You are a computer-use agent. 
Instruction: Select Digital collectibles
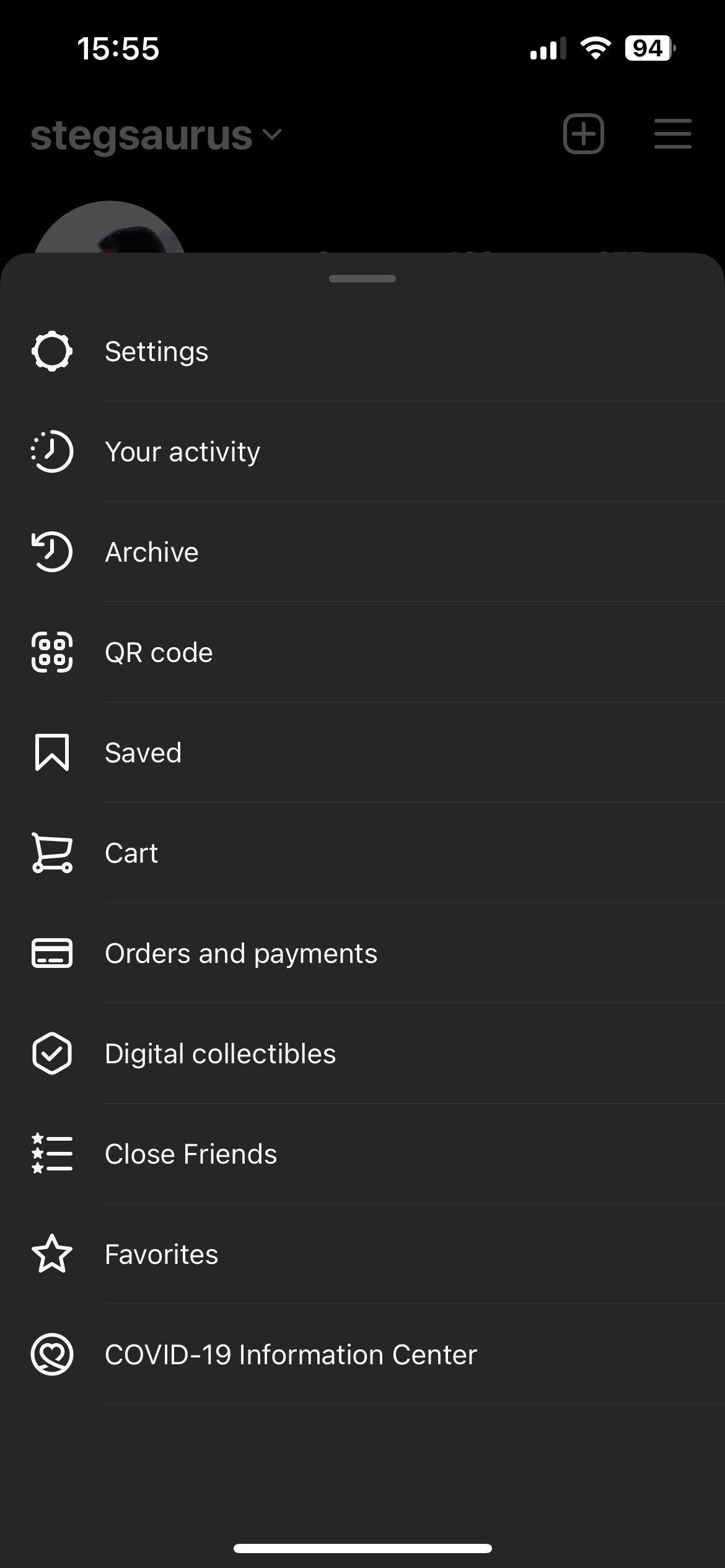click(220, 1054)
